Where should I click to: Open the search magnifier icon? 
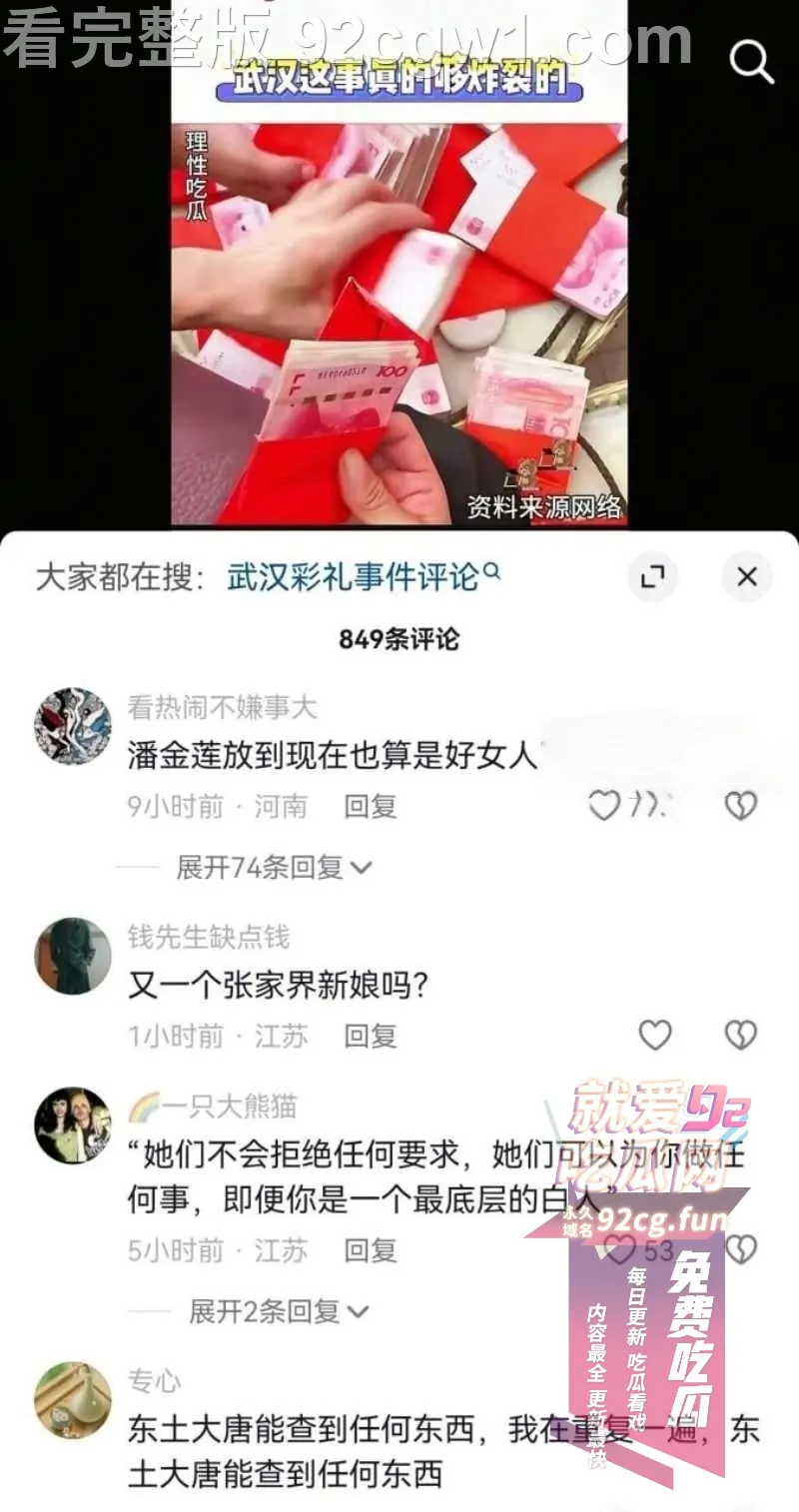(x=751, y=62)
